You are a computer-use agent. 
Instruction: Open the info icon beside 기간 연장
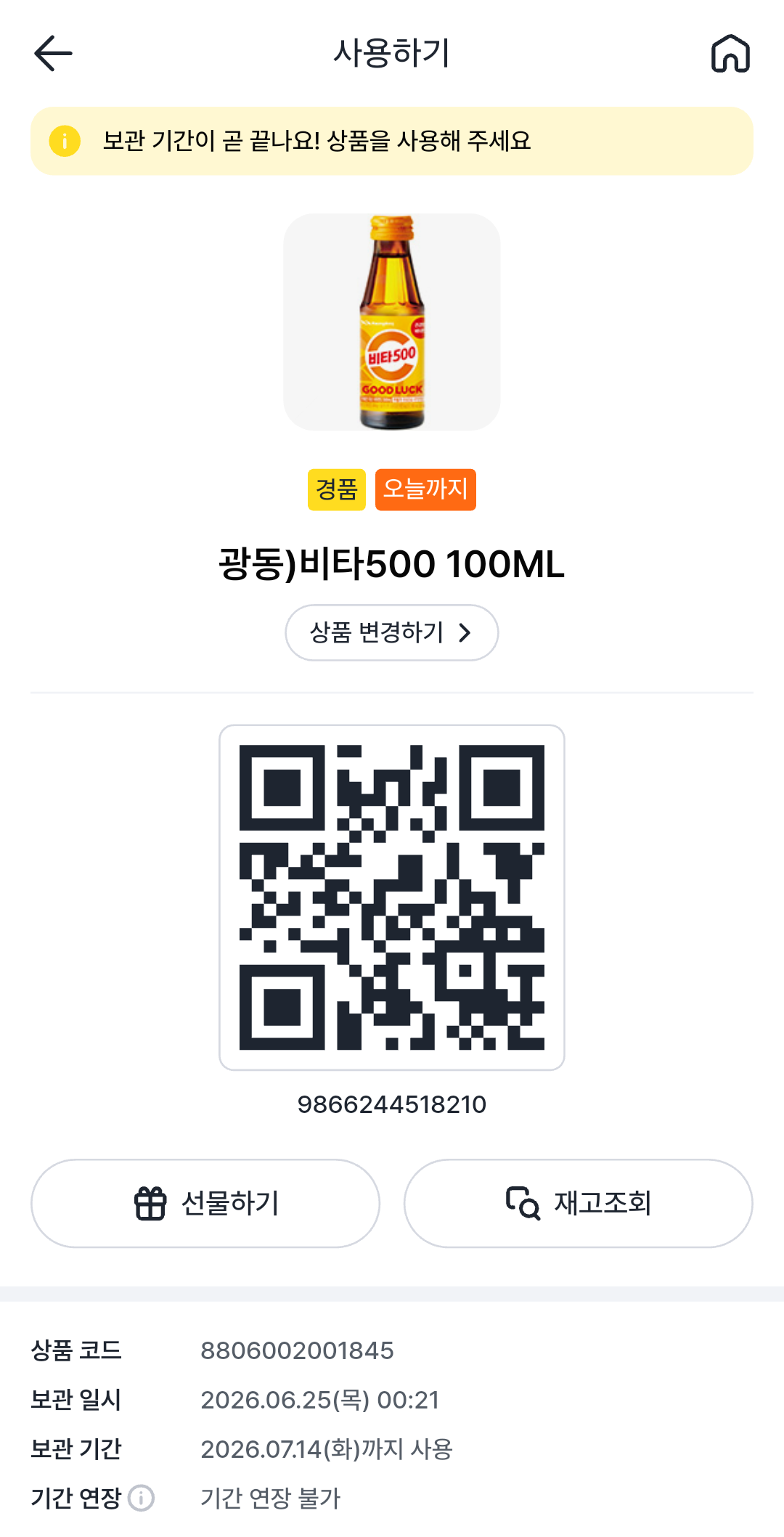pos(141,1498)
